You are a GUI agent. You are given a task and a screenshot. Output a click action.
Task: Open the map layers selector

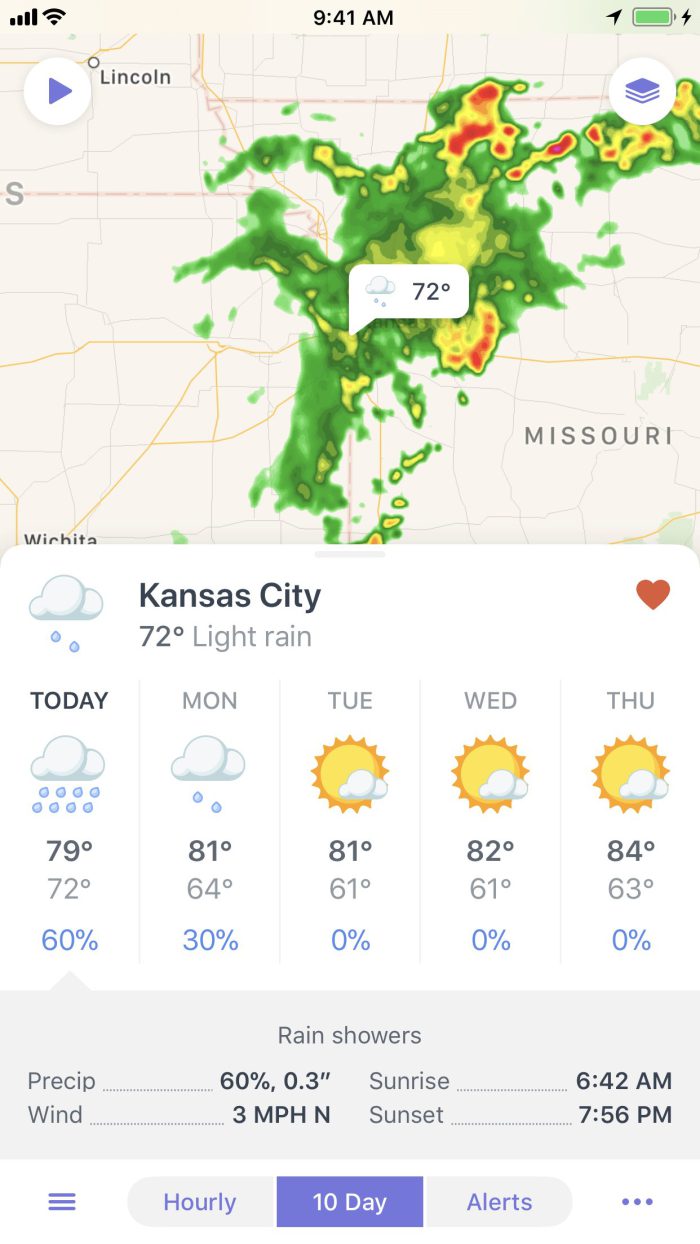click(x=642, y=92)
